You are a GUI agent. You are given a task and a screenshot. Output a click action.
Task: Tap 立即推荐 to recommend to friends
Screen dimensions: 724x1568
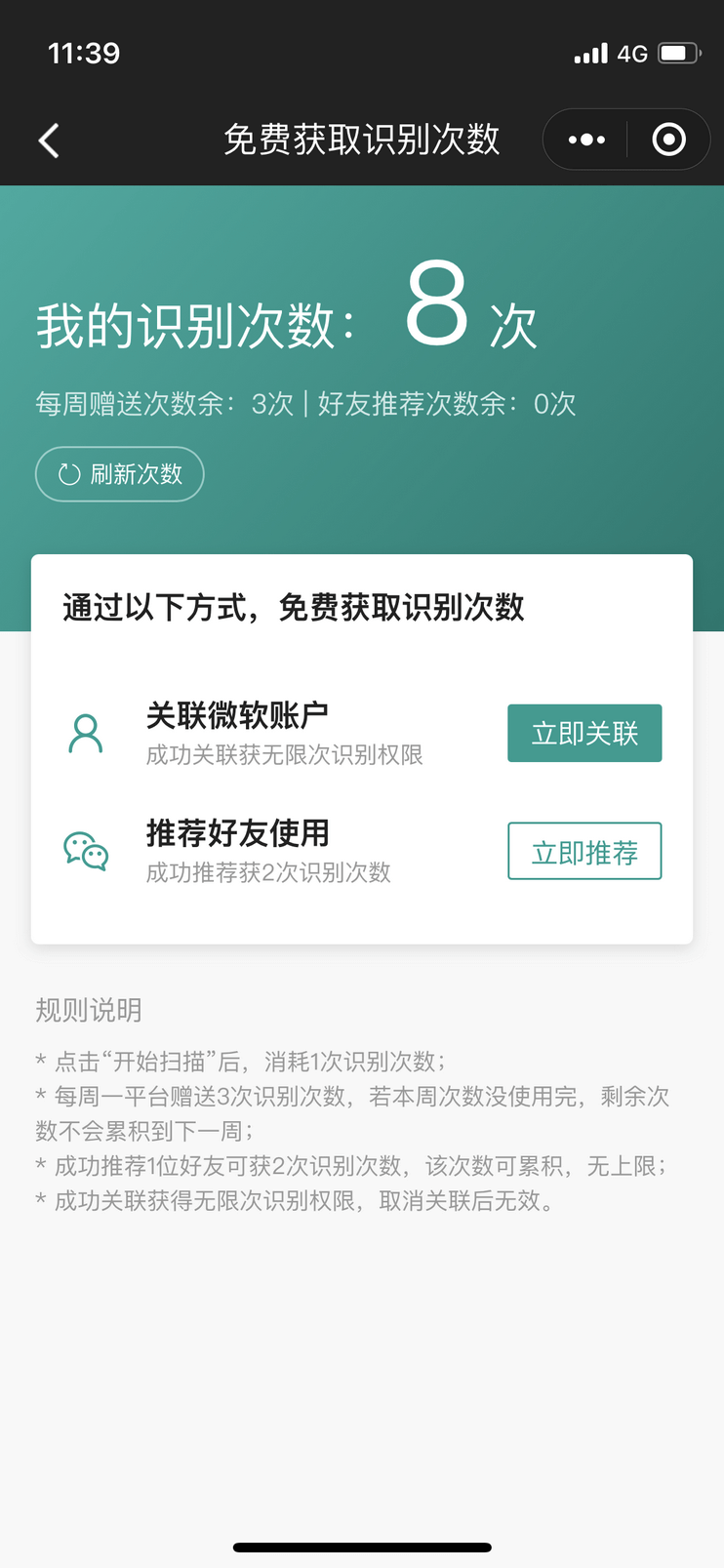(x=584, y=851)
